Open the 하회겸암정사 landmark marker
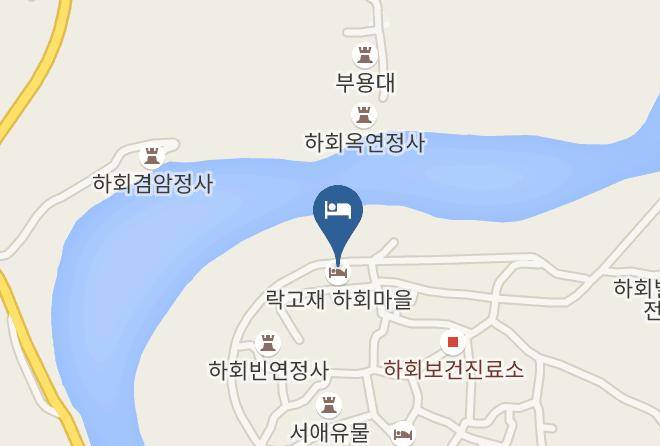 coord(152,156)
